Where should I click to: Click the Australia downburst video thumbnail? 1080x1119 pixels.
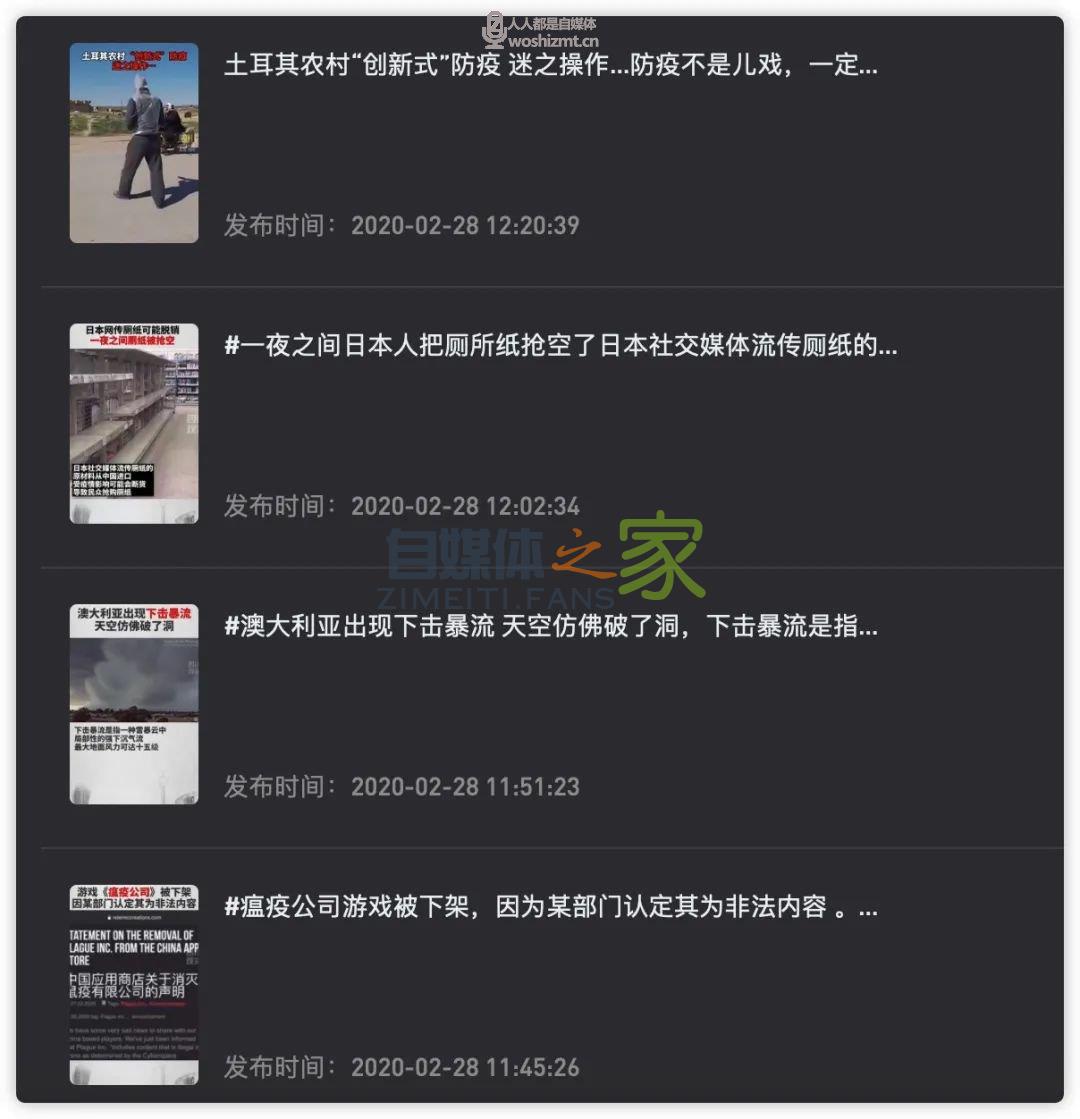133,702
